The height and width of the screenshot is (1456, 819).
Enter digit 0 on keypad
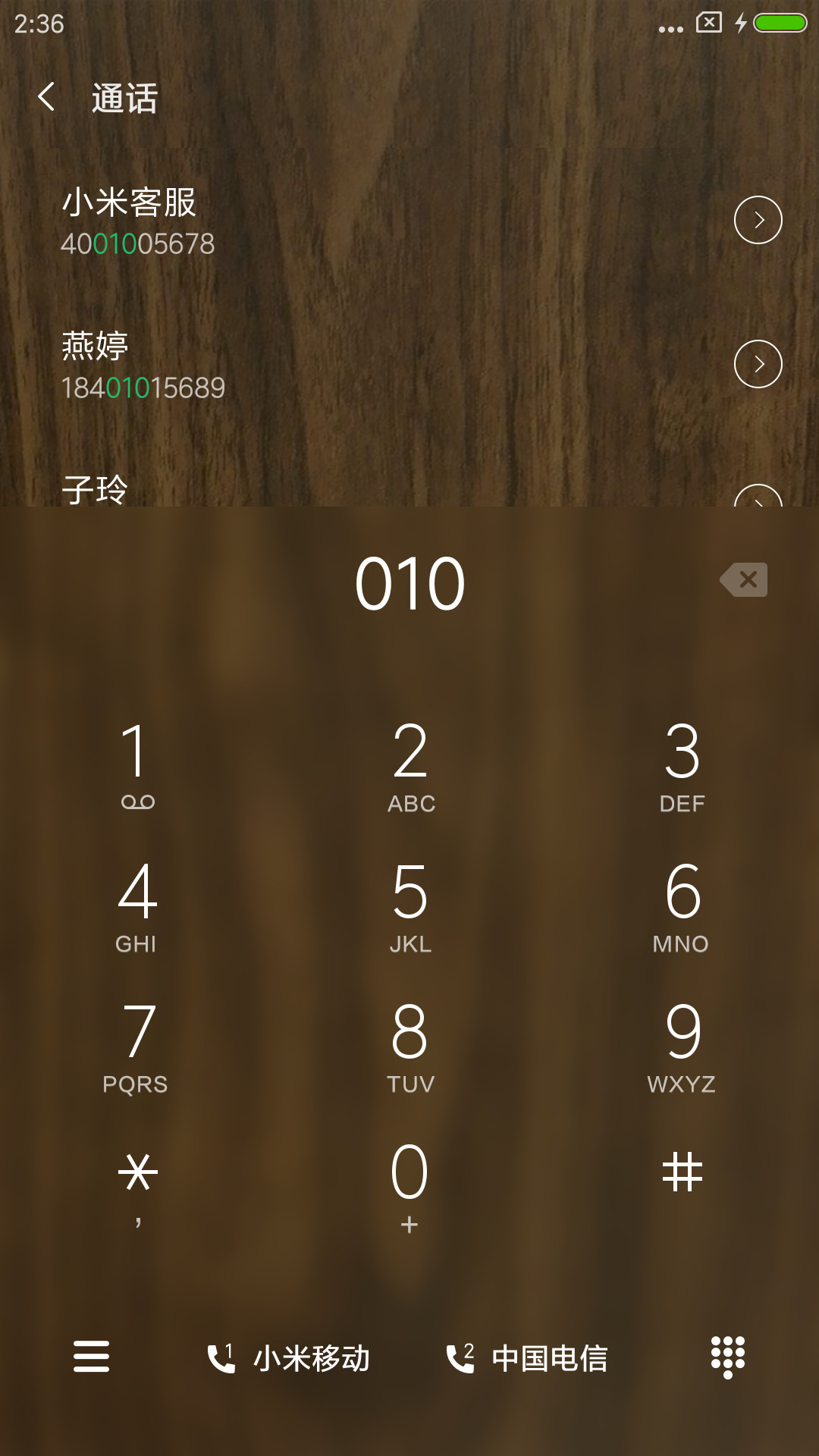409,1187
